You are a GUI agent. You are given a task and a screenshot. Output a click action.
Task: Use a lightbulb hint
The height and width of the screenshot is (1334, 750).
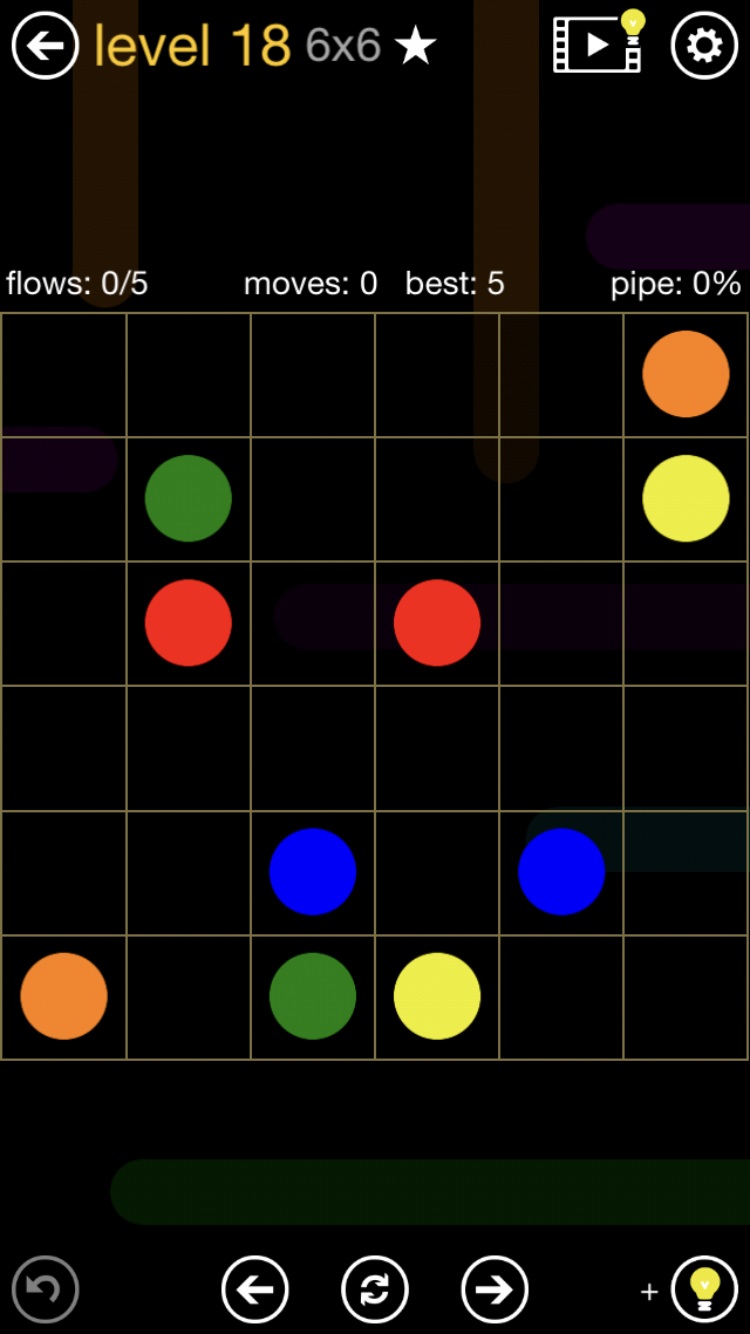(704, 1289)
